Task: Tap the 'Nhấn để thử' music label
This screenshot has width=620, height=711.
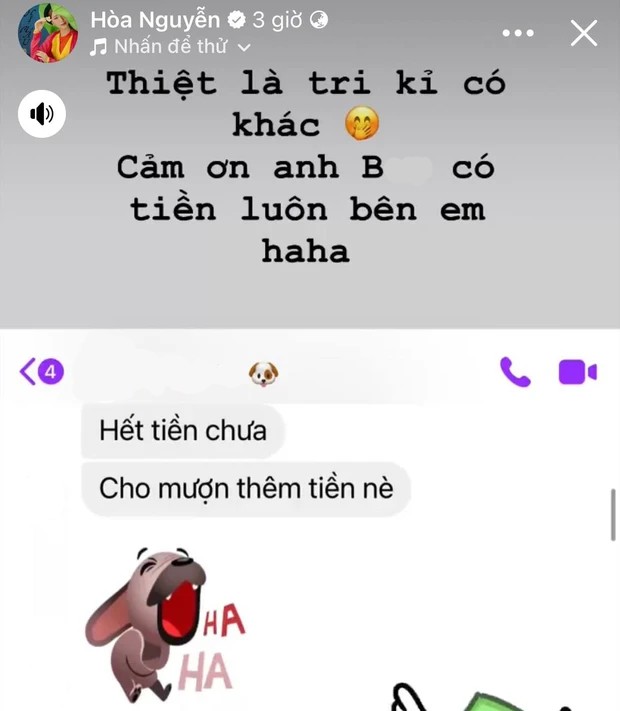Action: [168, 46]
